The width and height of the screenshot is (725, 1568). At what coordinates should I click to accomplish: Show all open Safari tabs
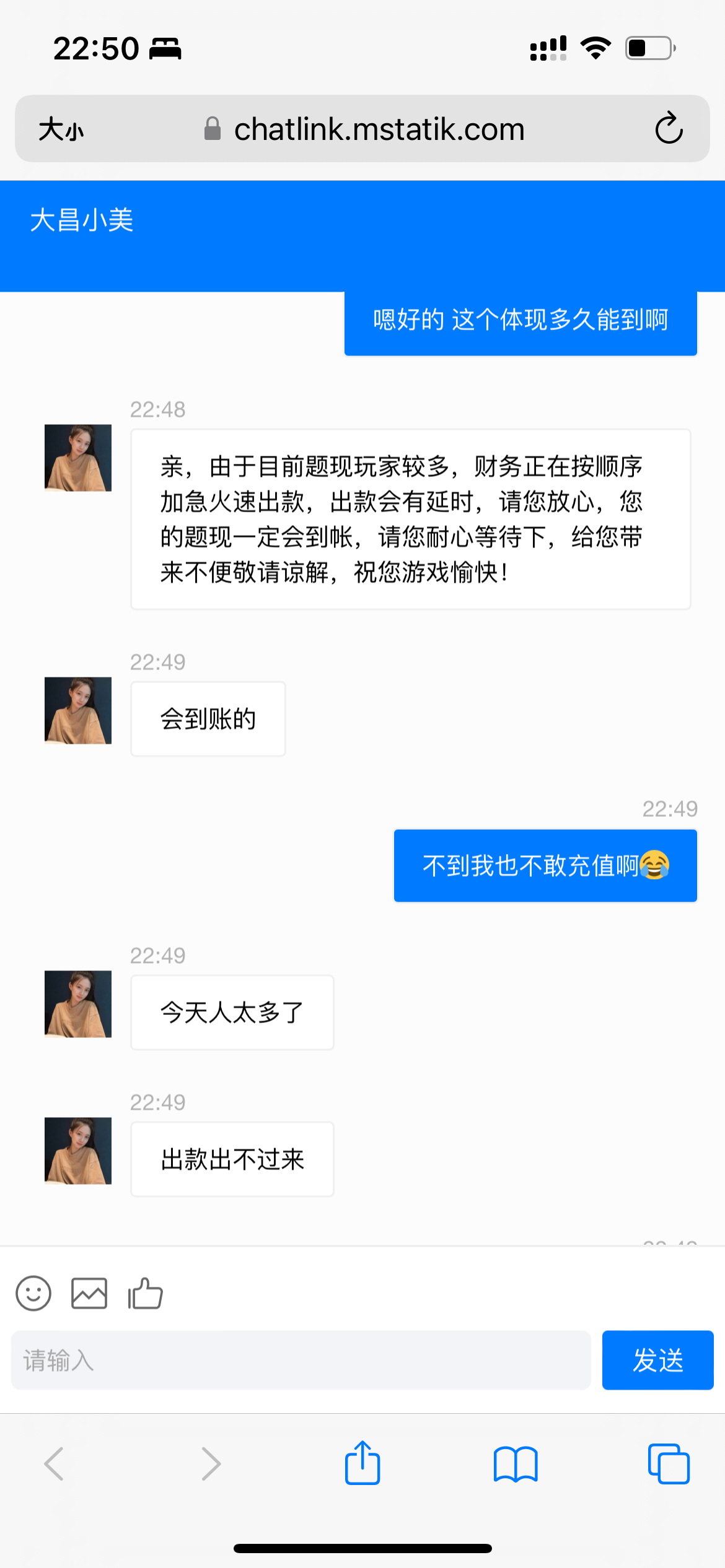tap(669, 1464)
